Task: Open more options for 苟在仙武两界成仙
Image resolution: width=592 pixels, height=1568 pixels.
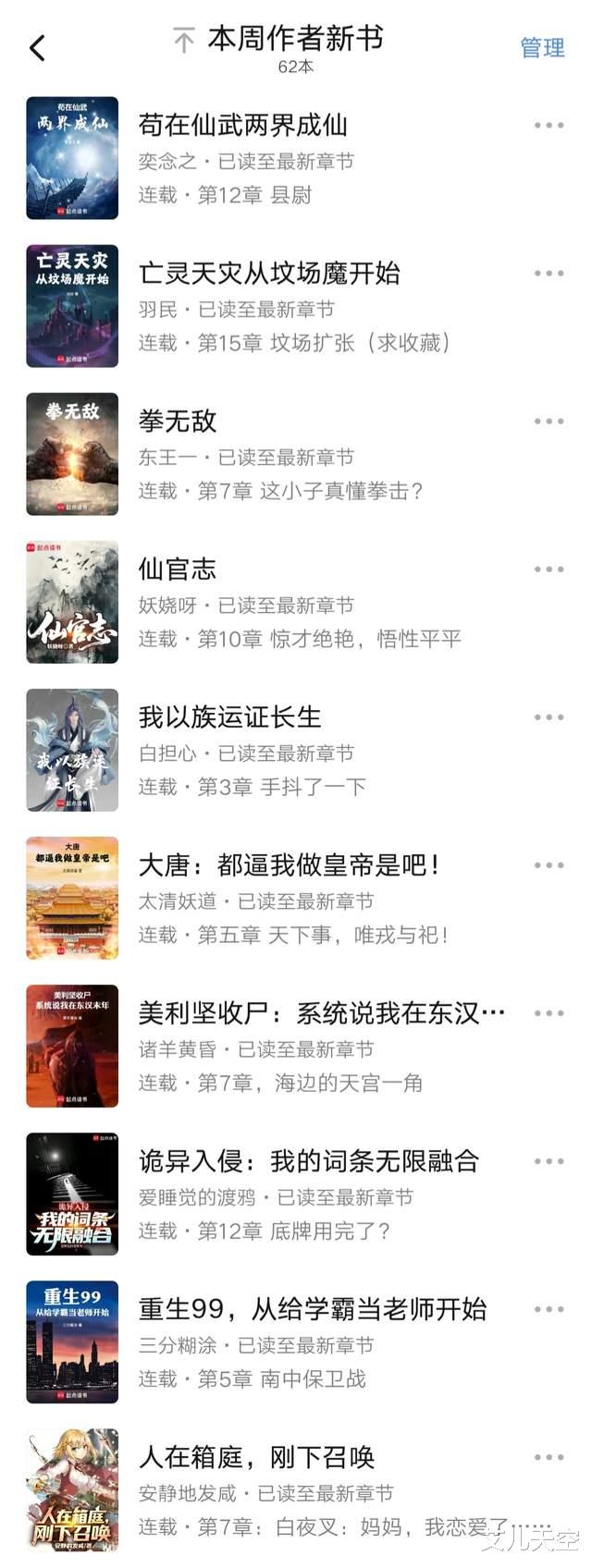Action: [549, 126]
